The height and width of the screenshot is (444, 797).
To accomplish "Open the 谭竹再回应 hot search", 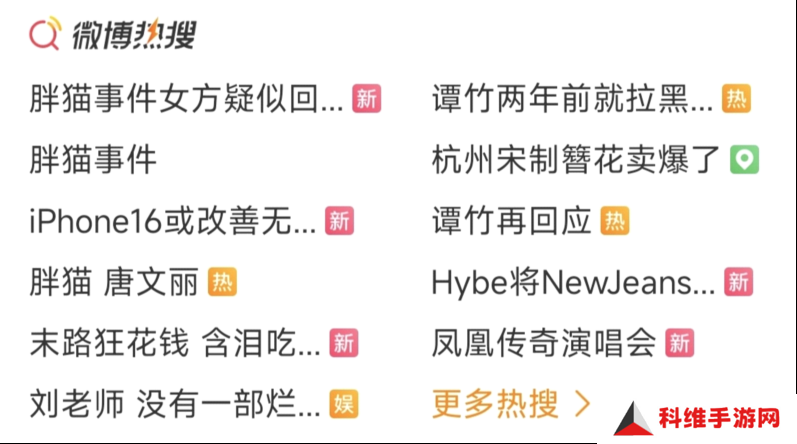I will click(512, 221).
